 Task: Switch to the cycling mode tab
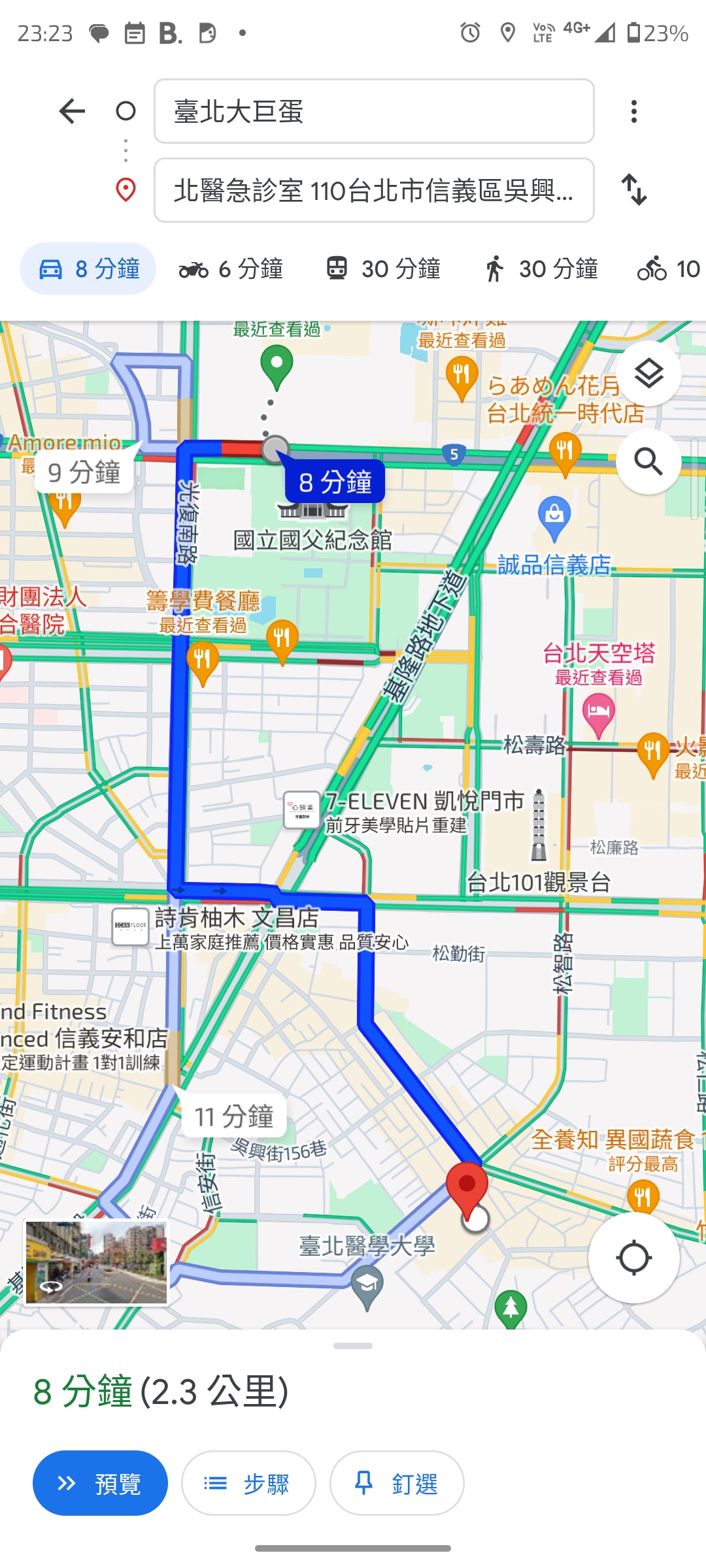668,269
